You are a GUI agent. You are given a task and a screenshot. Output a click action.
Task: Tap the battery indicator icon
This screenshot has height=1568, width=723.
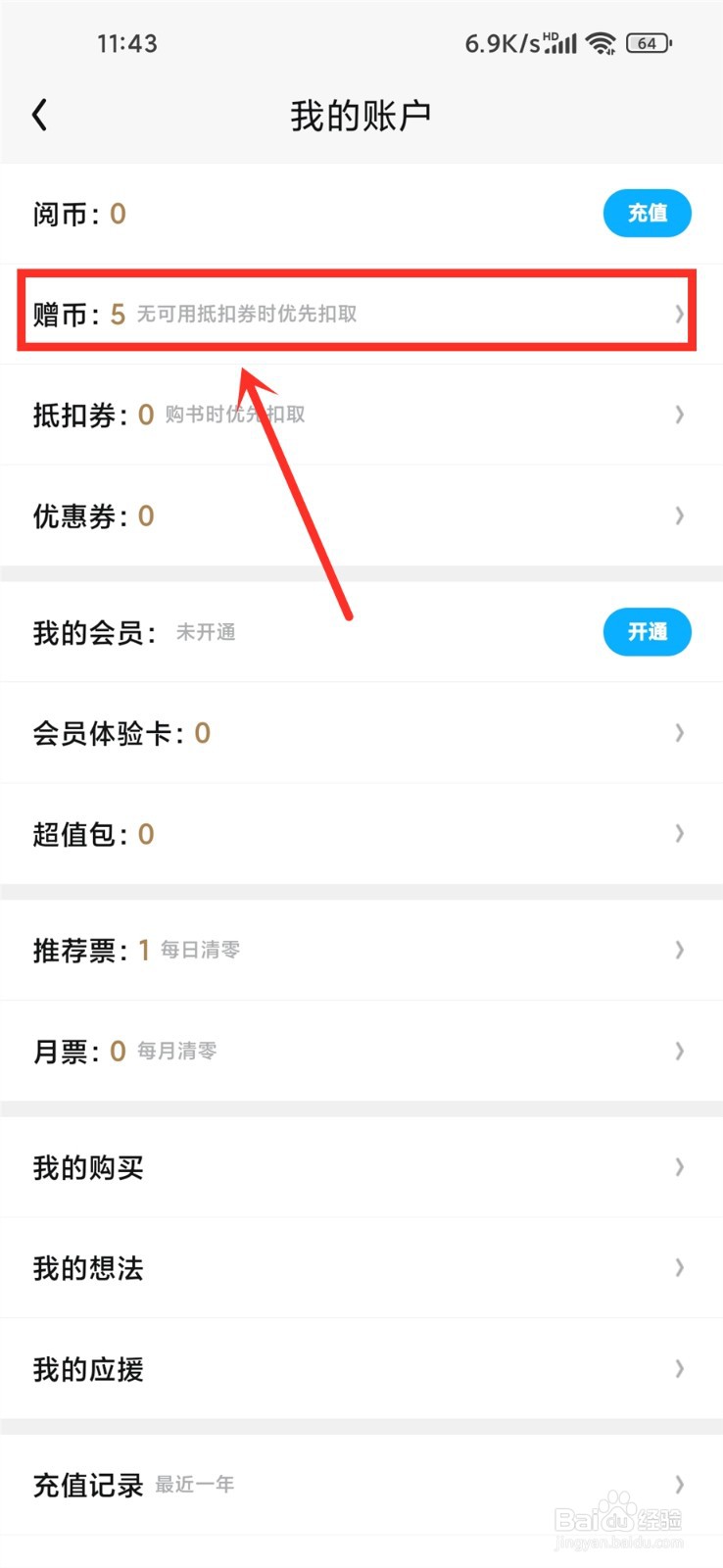tap(650, 43)
